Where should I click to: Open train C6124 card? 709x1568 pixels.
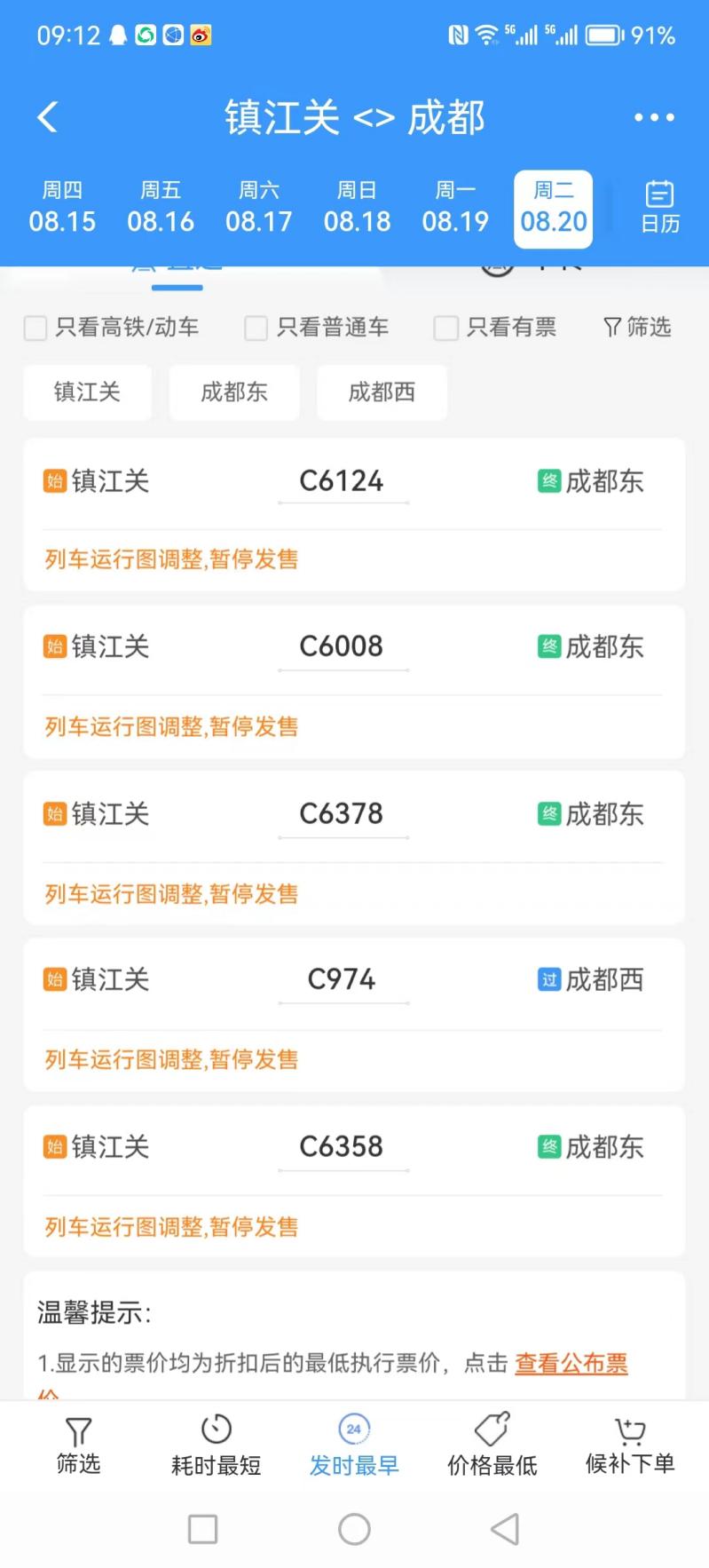pyautogui.click(x=354, y=514)
